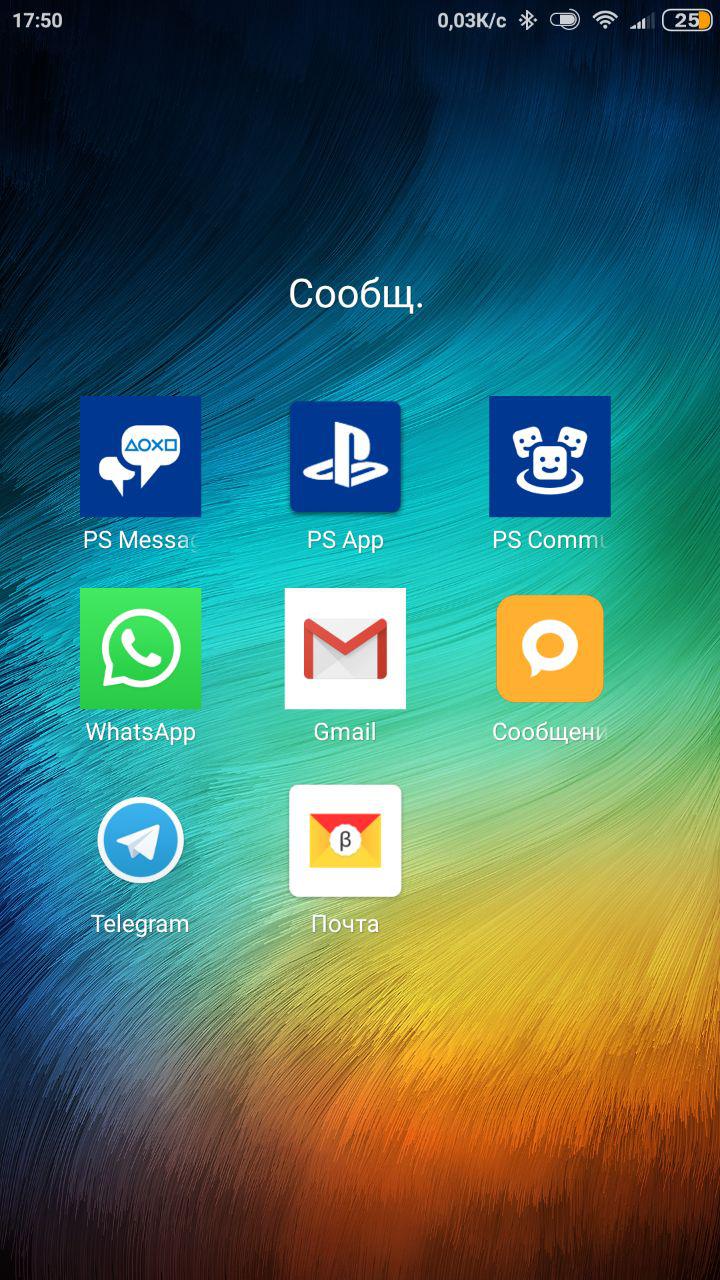Launch the Почта mail app
This screenshot has height=1280, width=720.
tap(345, 840)
